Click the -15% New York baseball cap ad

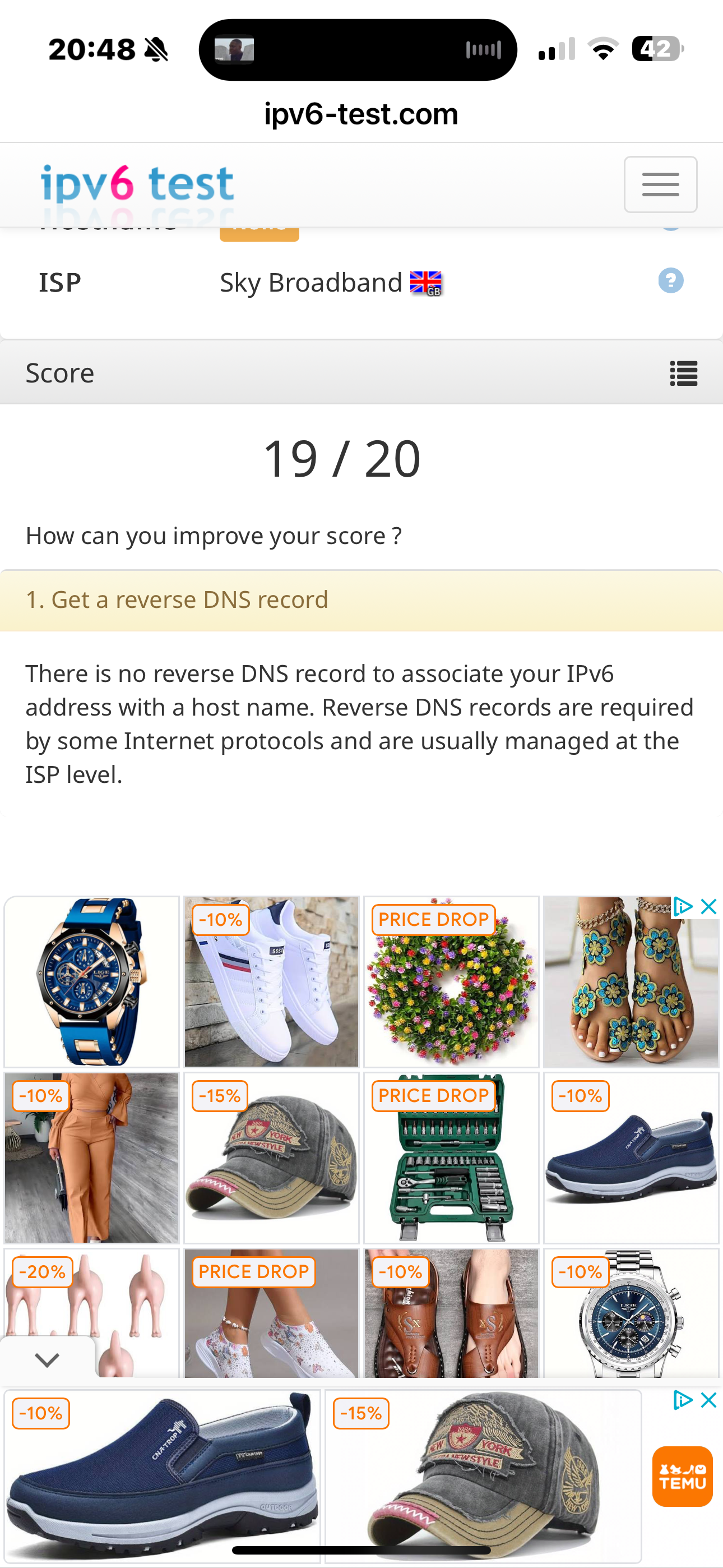(271, 1157)
